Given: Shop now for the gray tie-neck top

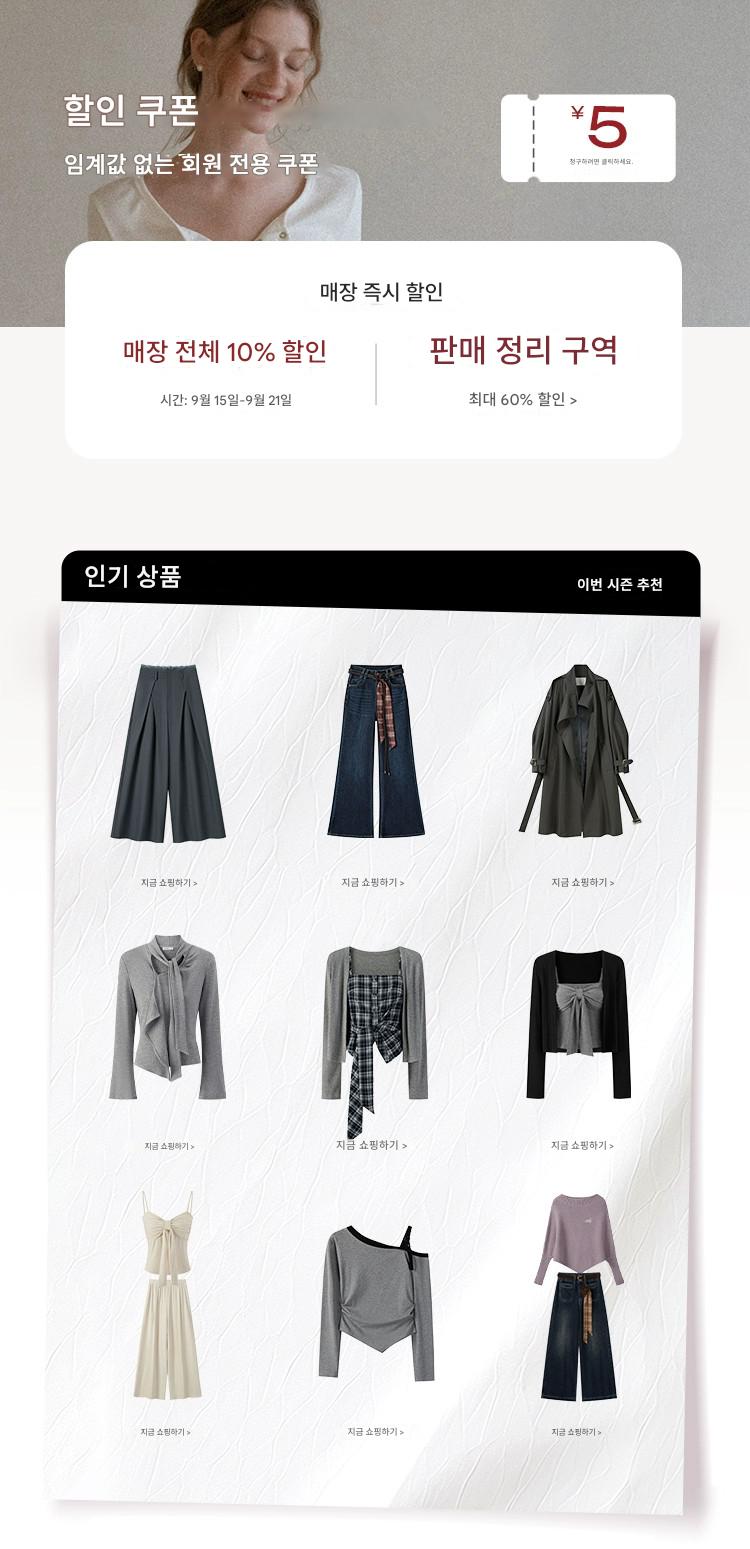Looking at the screenshot, I should coord(169,1146).
